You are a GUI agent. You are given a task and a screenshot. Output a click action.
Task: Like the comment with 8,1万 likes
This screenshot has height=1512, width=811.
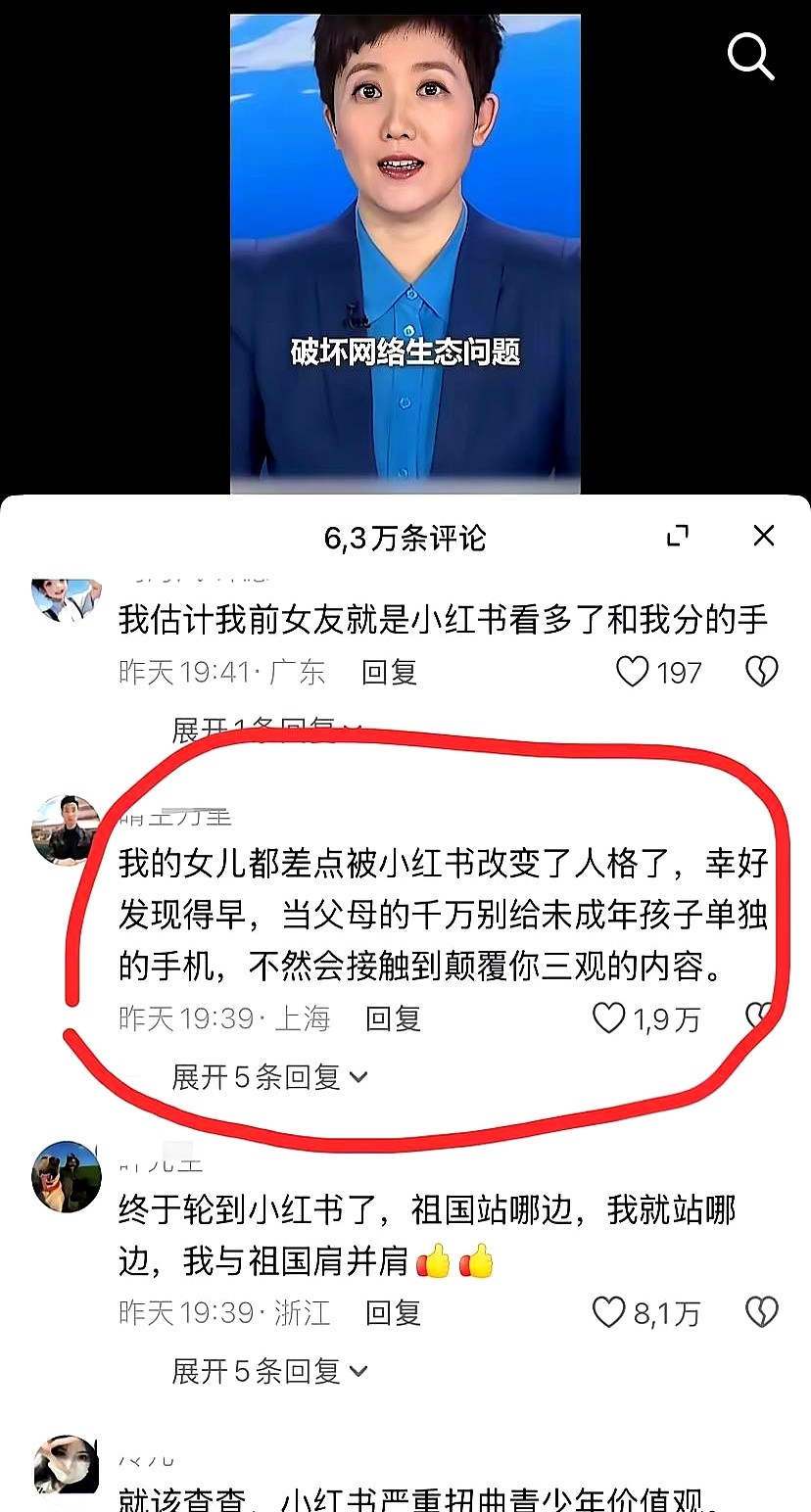609,1312
